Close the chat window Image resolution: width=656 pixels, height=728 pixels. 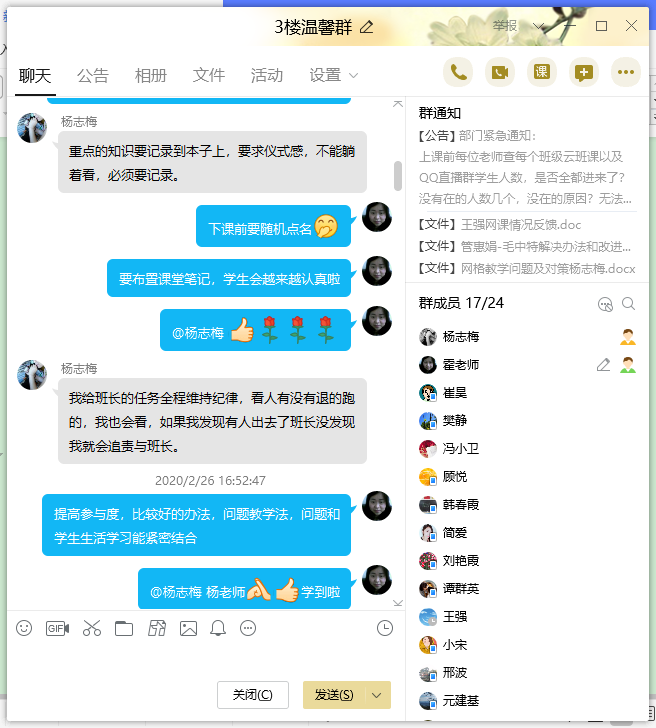click(x=631, y=26)
